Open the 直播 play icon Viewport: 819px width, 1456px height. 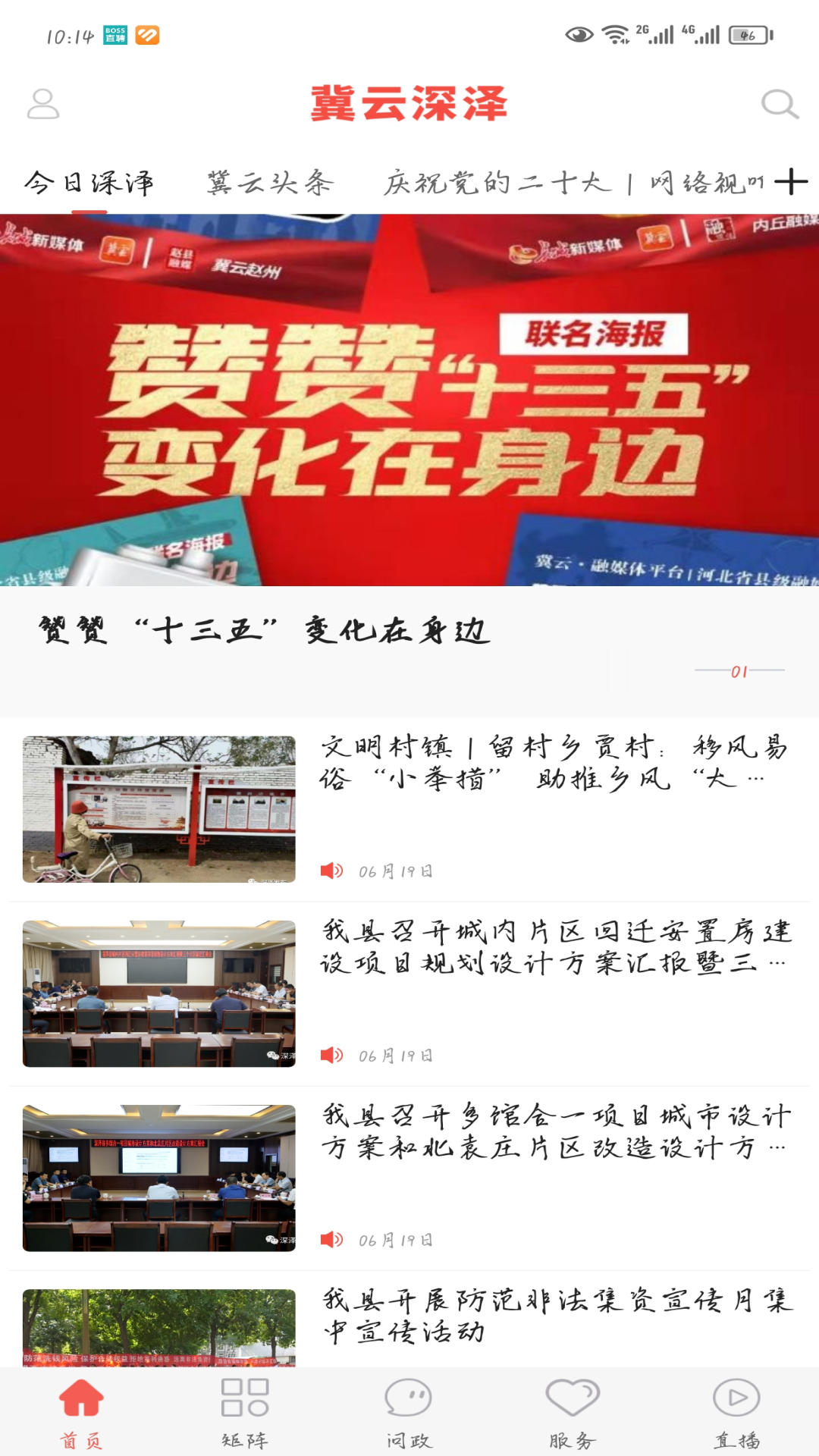click(x=734, y=1410)
